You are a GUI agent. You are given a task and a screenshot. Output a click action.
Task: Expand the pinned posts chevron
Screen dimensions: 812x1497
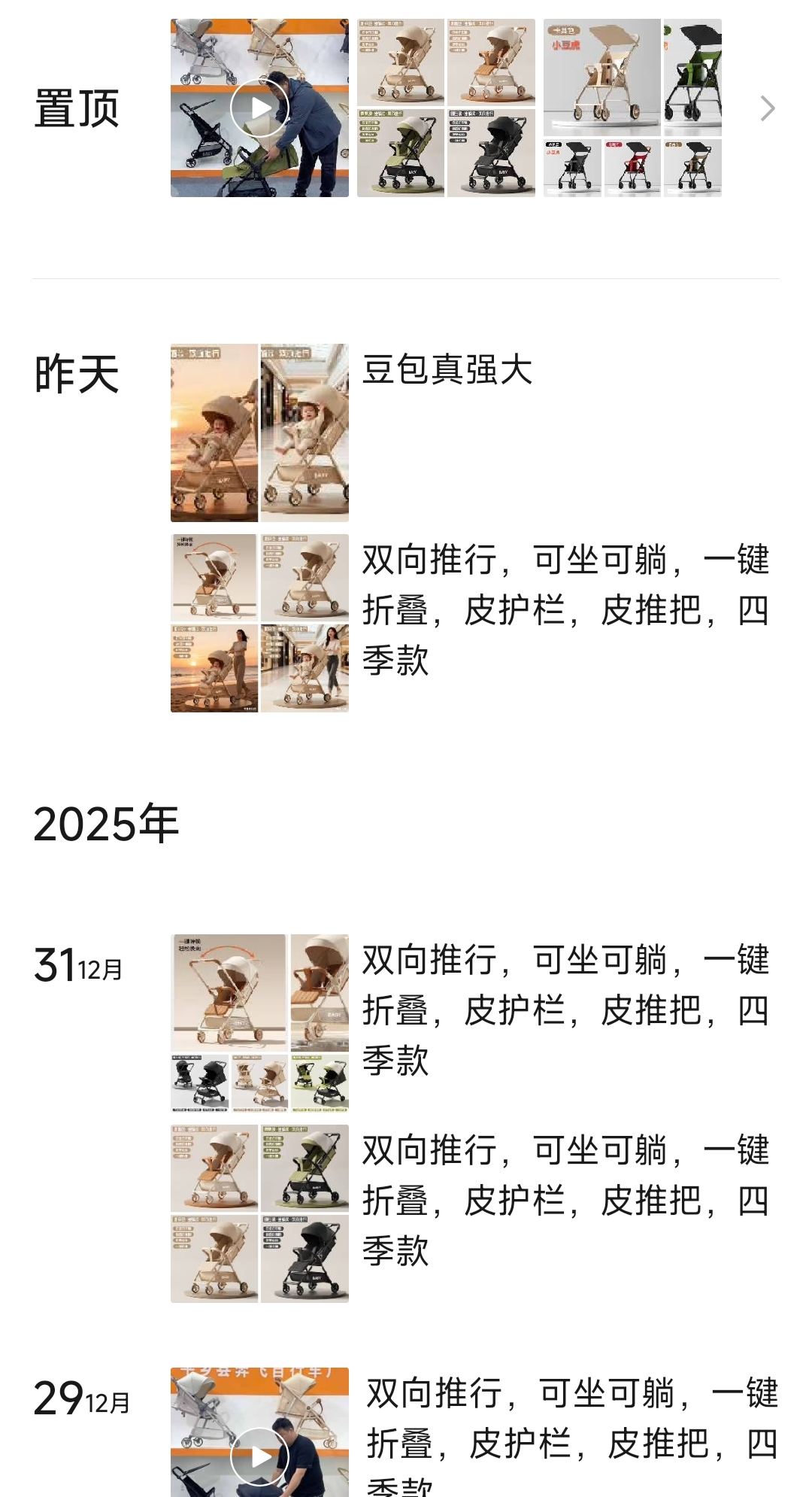tap(767, 108)
